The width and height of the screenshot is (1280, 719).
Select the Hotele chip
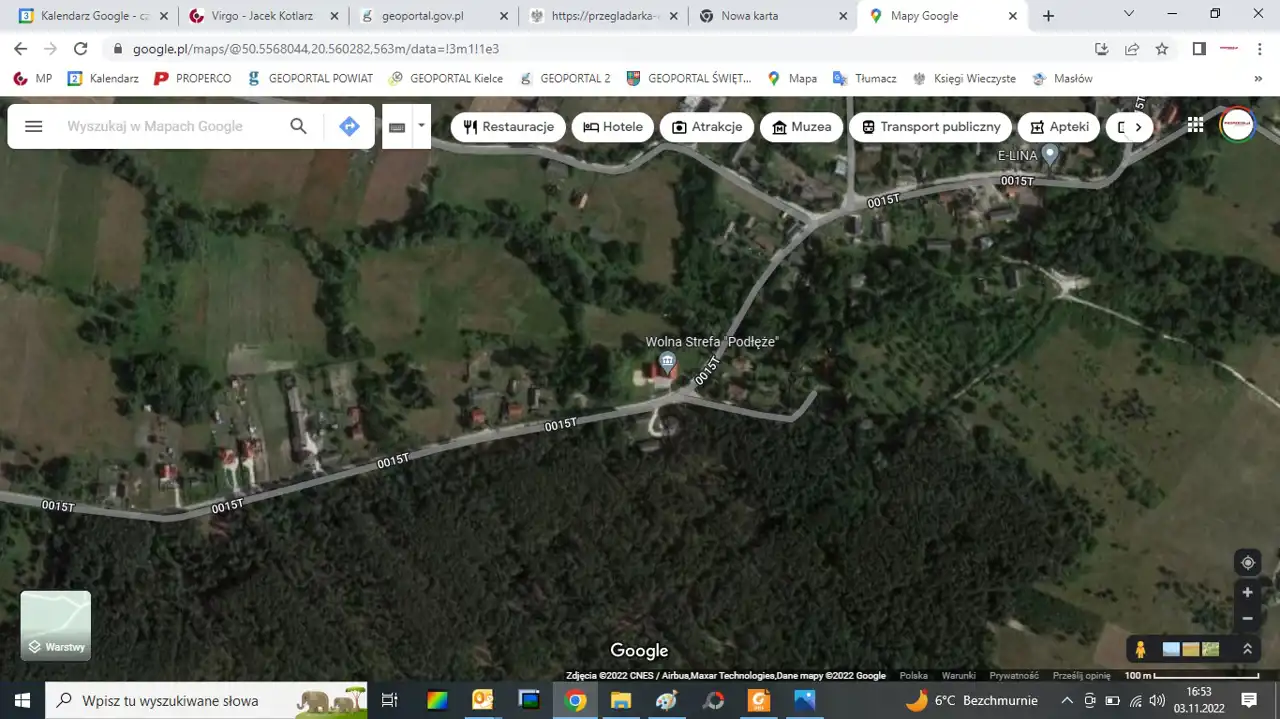tap(613, 127)
